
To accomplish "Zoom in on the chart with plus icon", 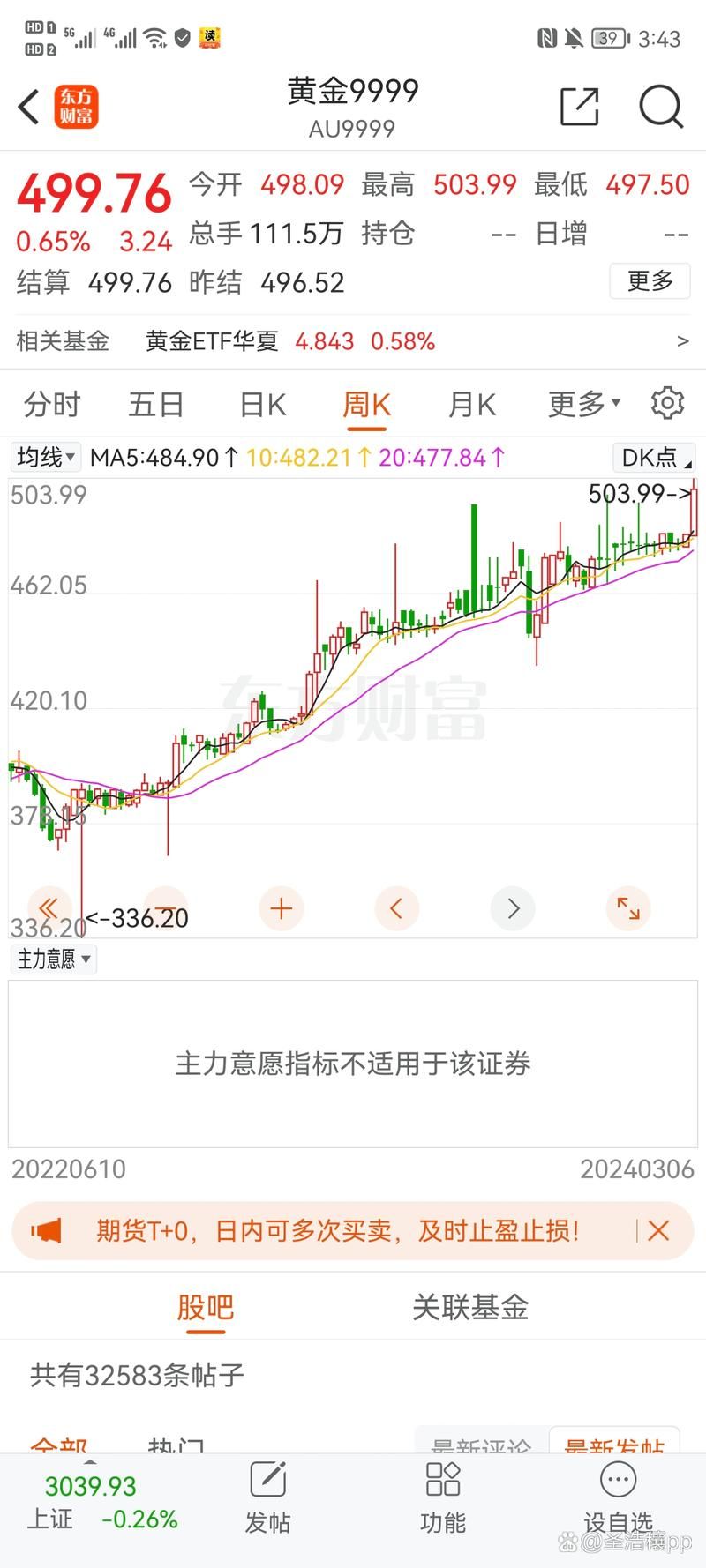I will pos(281,907).
